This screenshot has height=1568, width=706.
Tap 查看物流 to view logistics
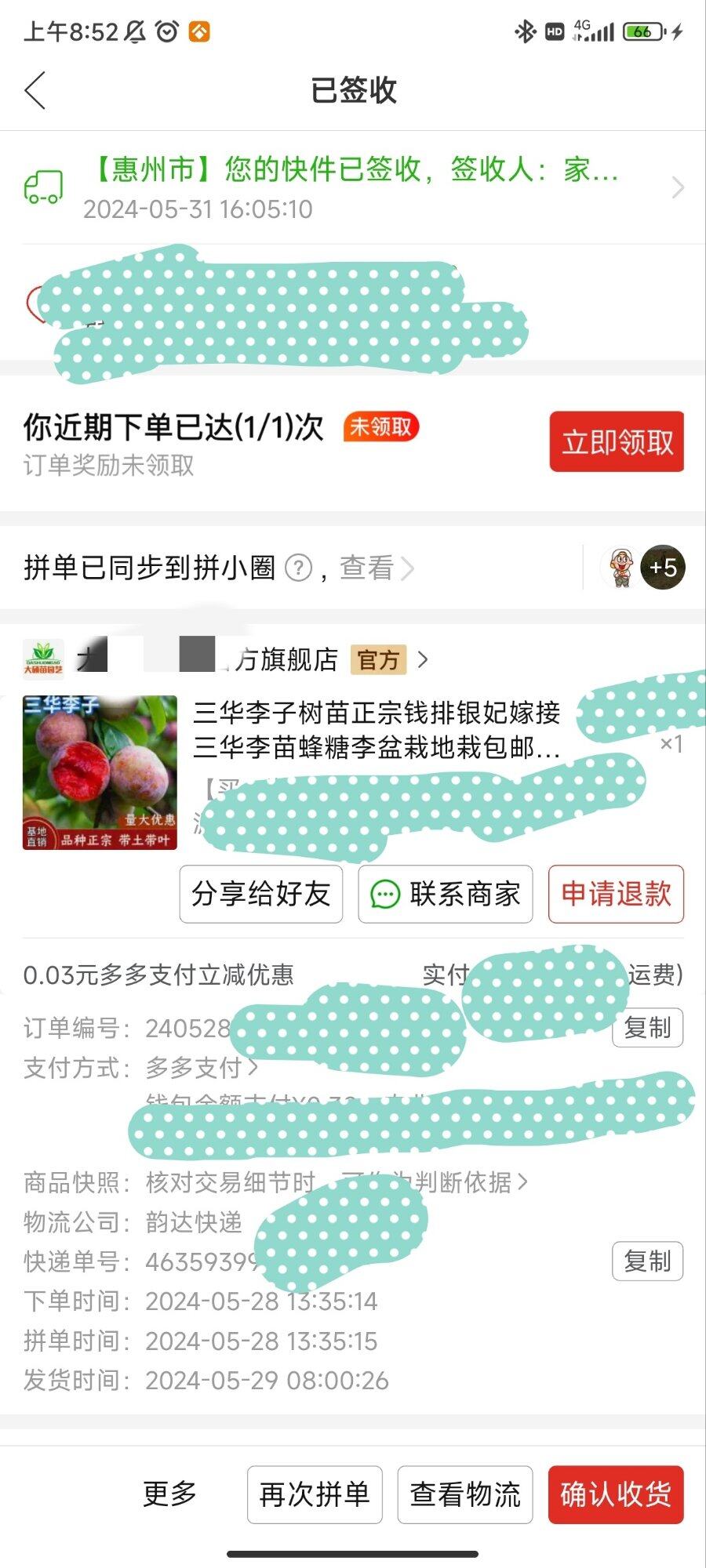[x=465, y=1494]
